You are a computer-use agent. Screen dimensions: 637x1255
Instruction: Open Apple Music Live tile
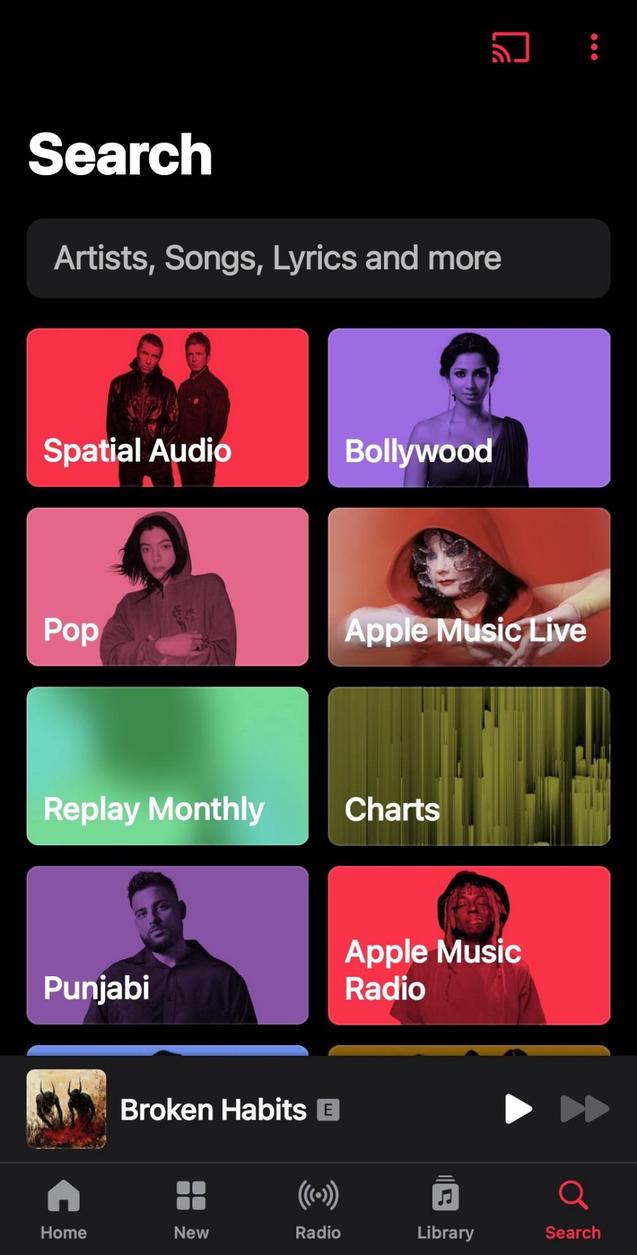469,586
